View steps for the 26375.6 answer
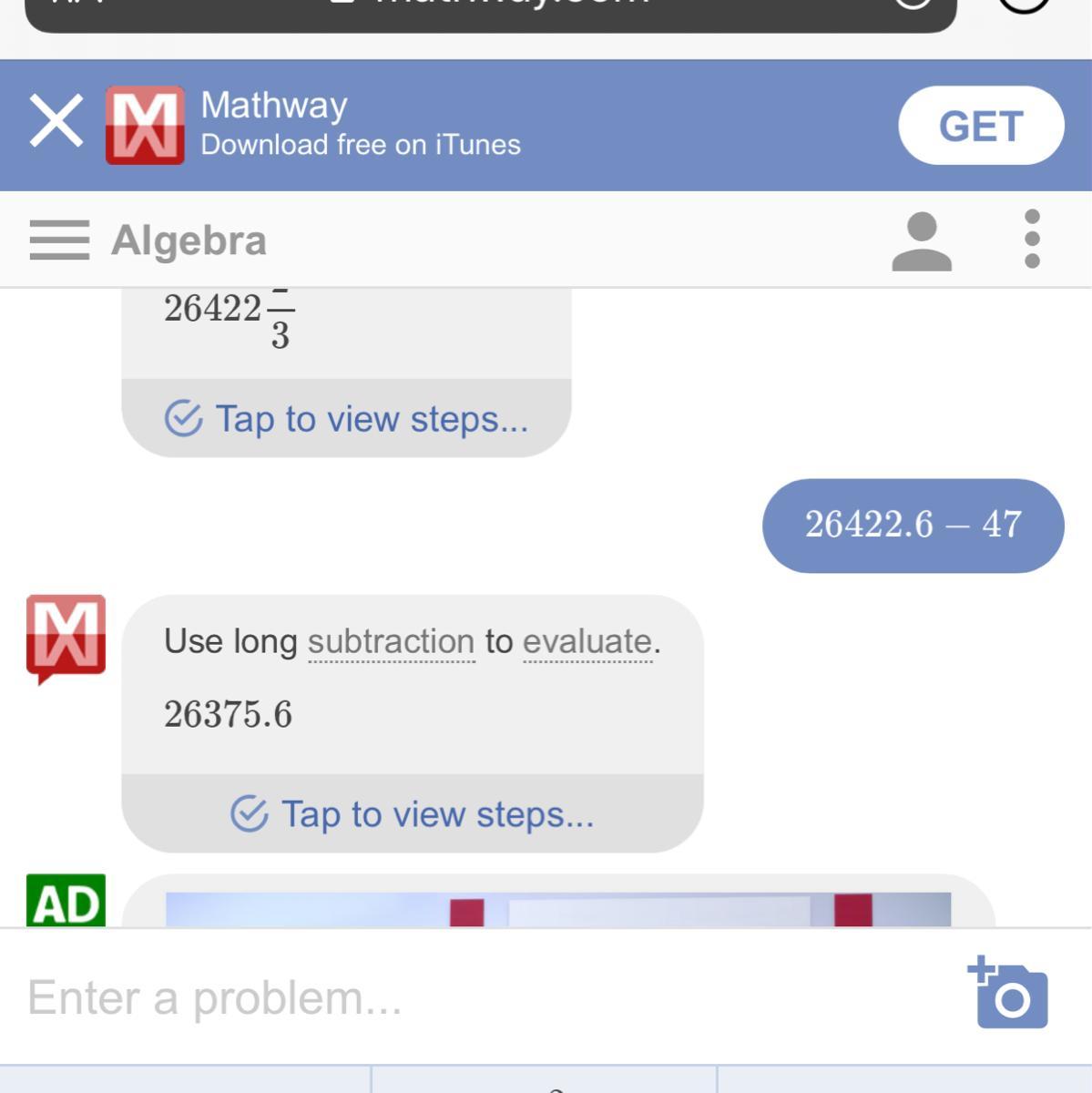 pyautogui.click(x=412, y=813)
